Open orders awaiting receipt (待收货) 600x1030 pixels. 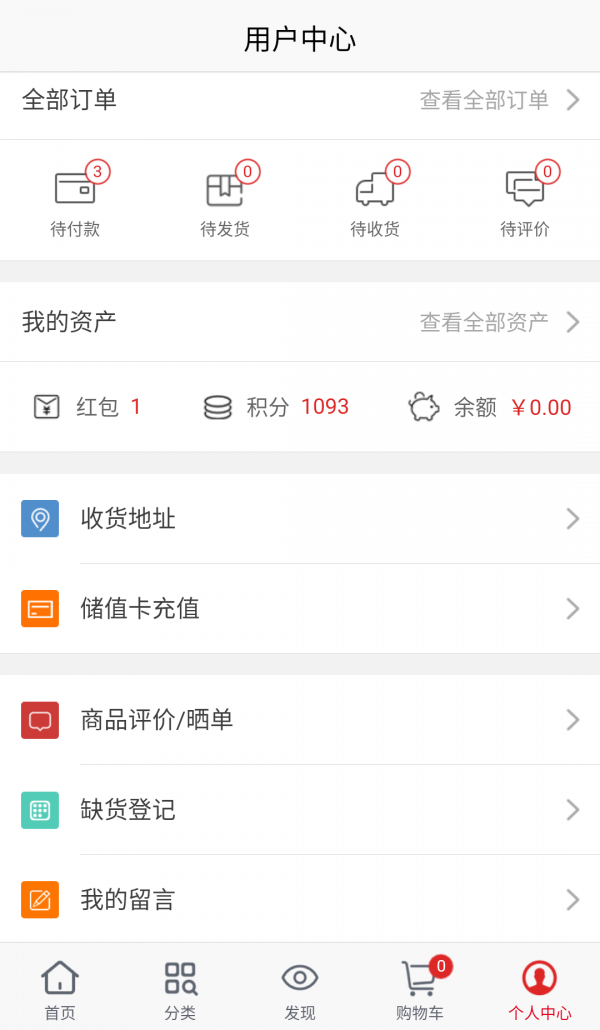point(375,200)
